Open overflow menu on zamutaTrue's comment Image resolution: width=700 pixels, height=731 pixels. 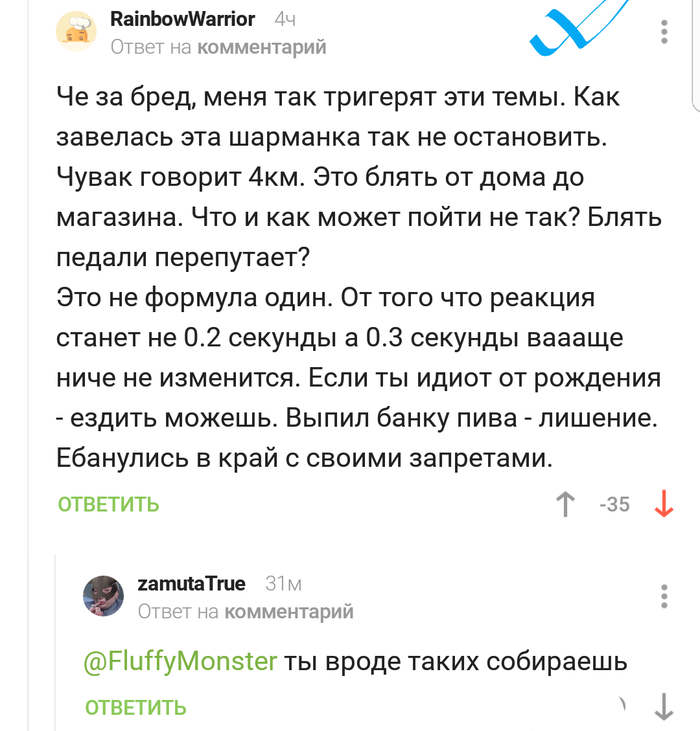(x=665, y=596)
